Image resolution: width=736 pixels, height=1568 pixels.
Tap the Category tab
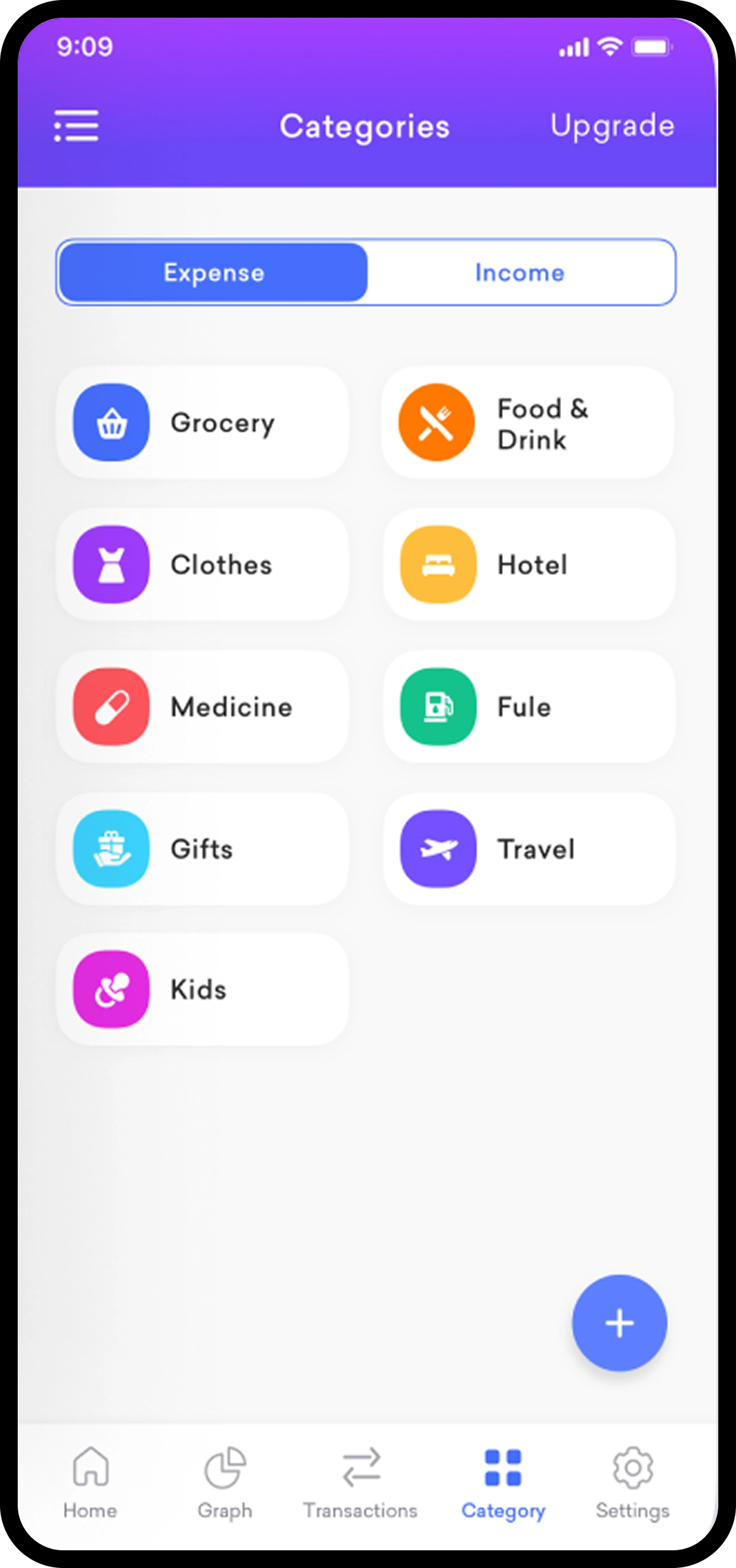click(503, 1483)
